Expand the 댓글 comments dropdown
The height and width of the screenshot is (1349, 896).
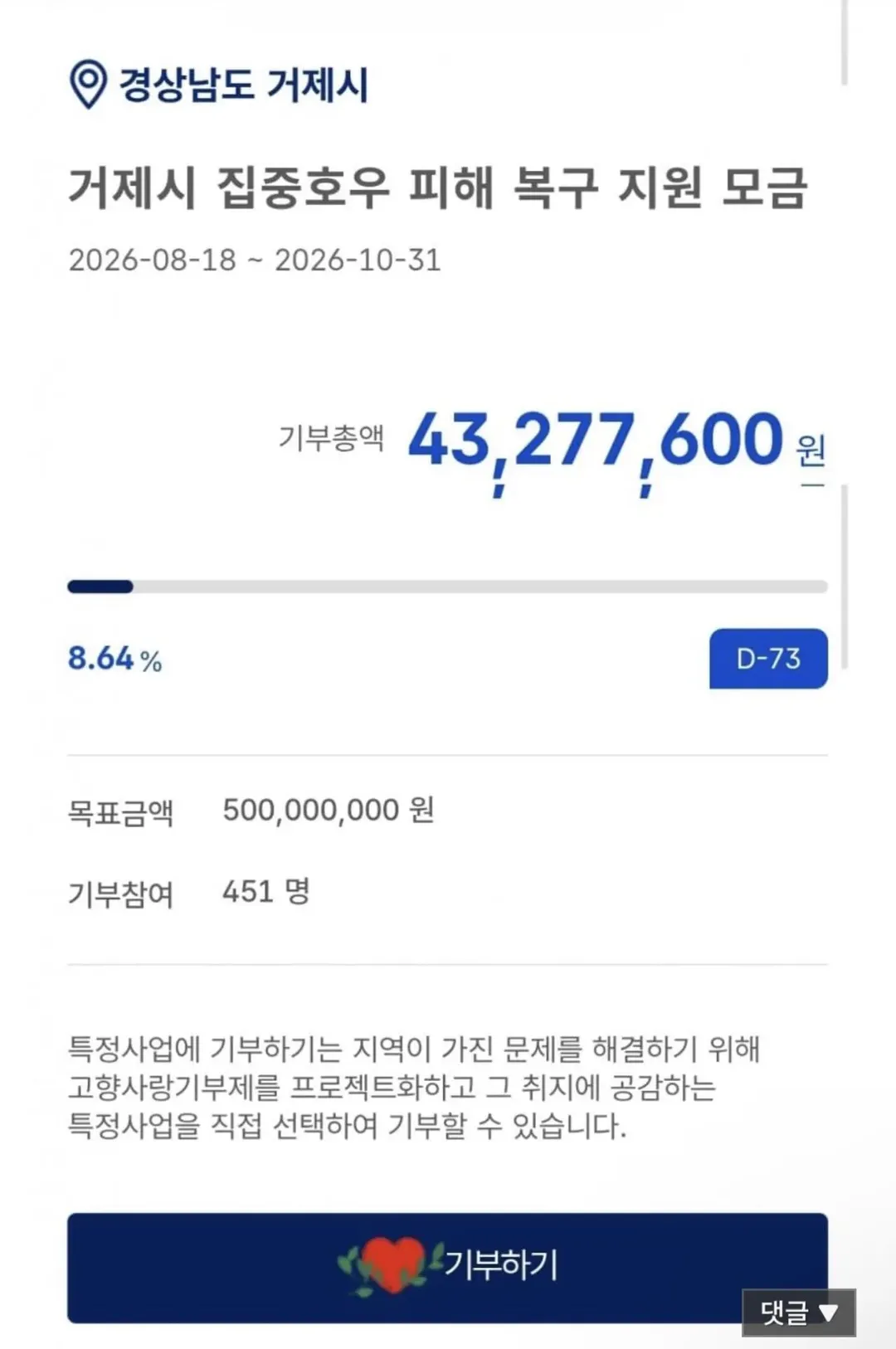tap(798, 1312)
